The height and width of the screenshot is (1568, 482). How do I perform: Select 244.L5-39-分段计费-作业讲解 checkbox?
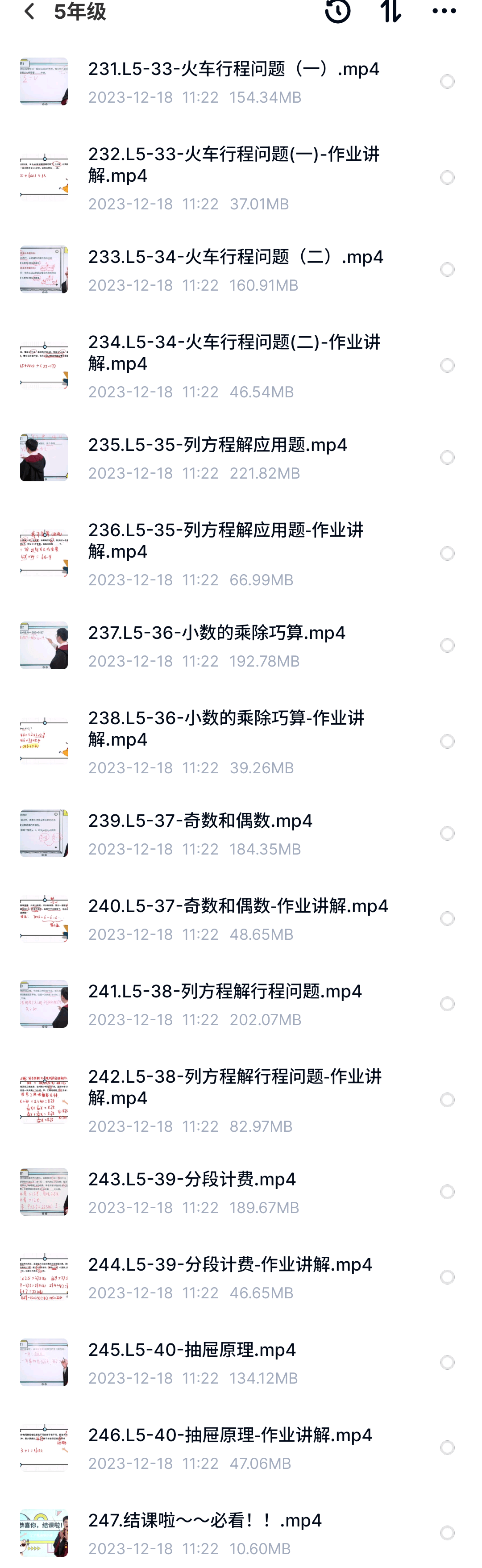point(447,1277)
